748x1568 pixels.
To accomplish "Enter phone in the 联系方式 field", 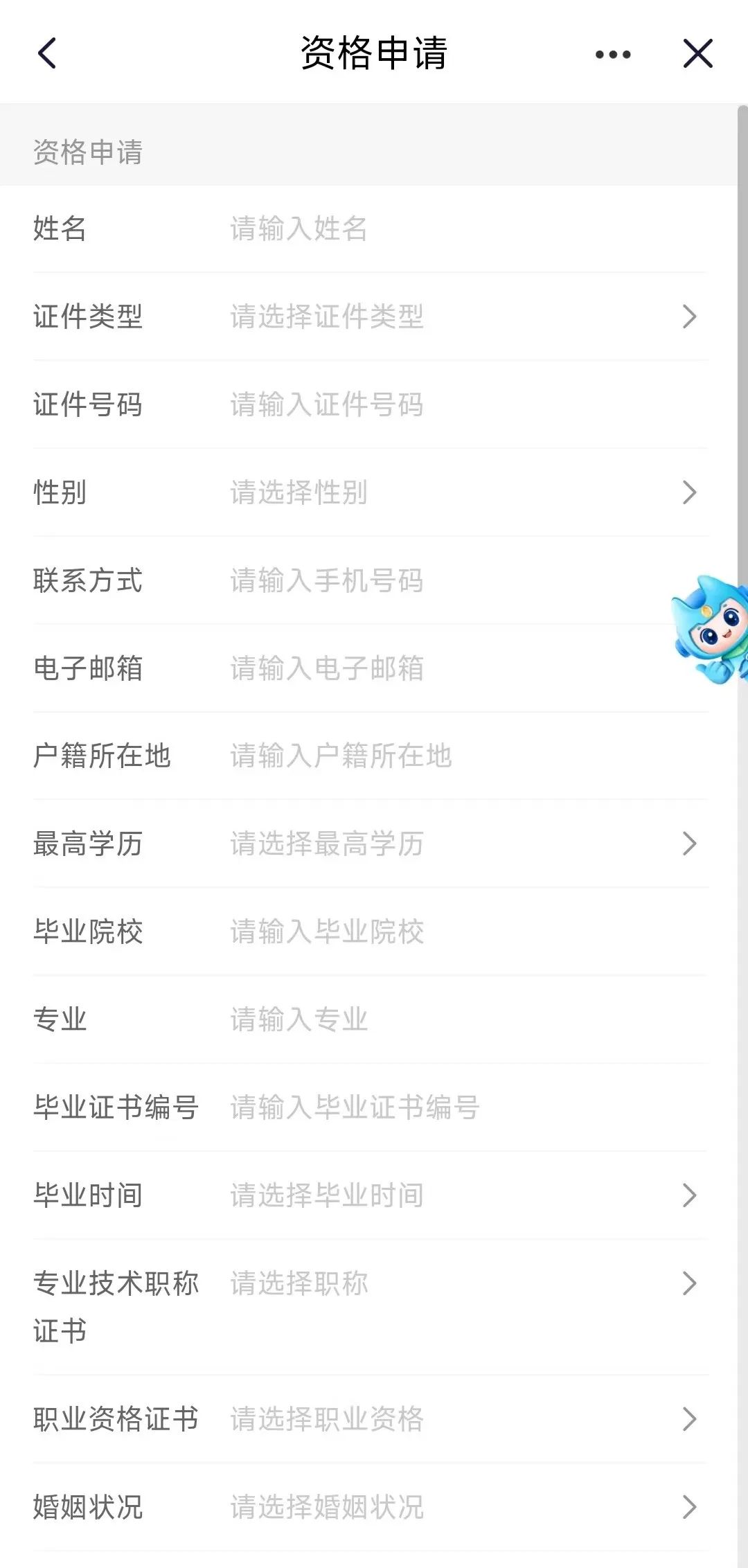I will pos(443,580).
